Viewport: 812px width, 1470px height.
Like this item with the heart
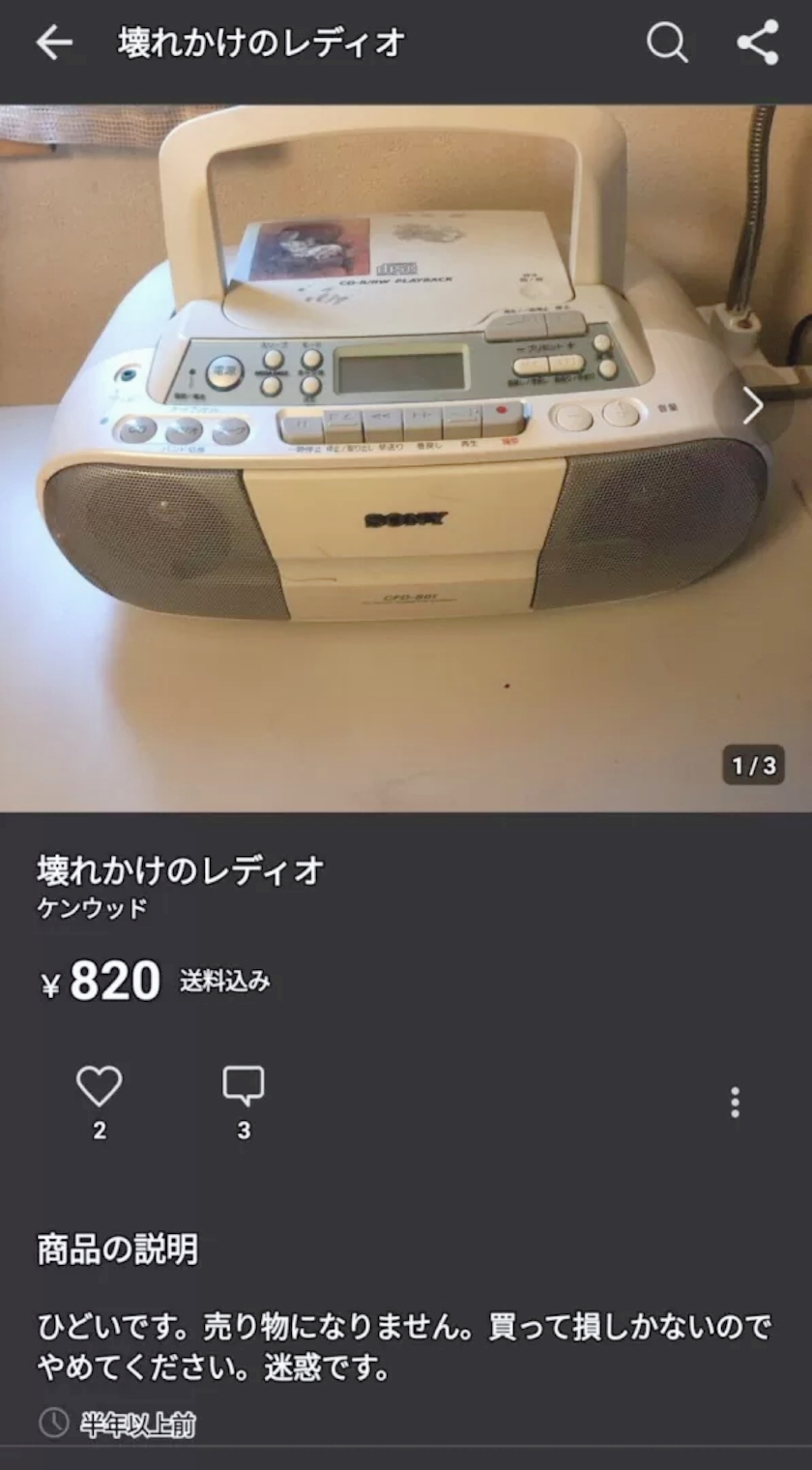click(100, 1087)
